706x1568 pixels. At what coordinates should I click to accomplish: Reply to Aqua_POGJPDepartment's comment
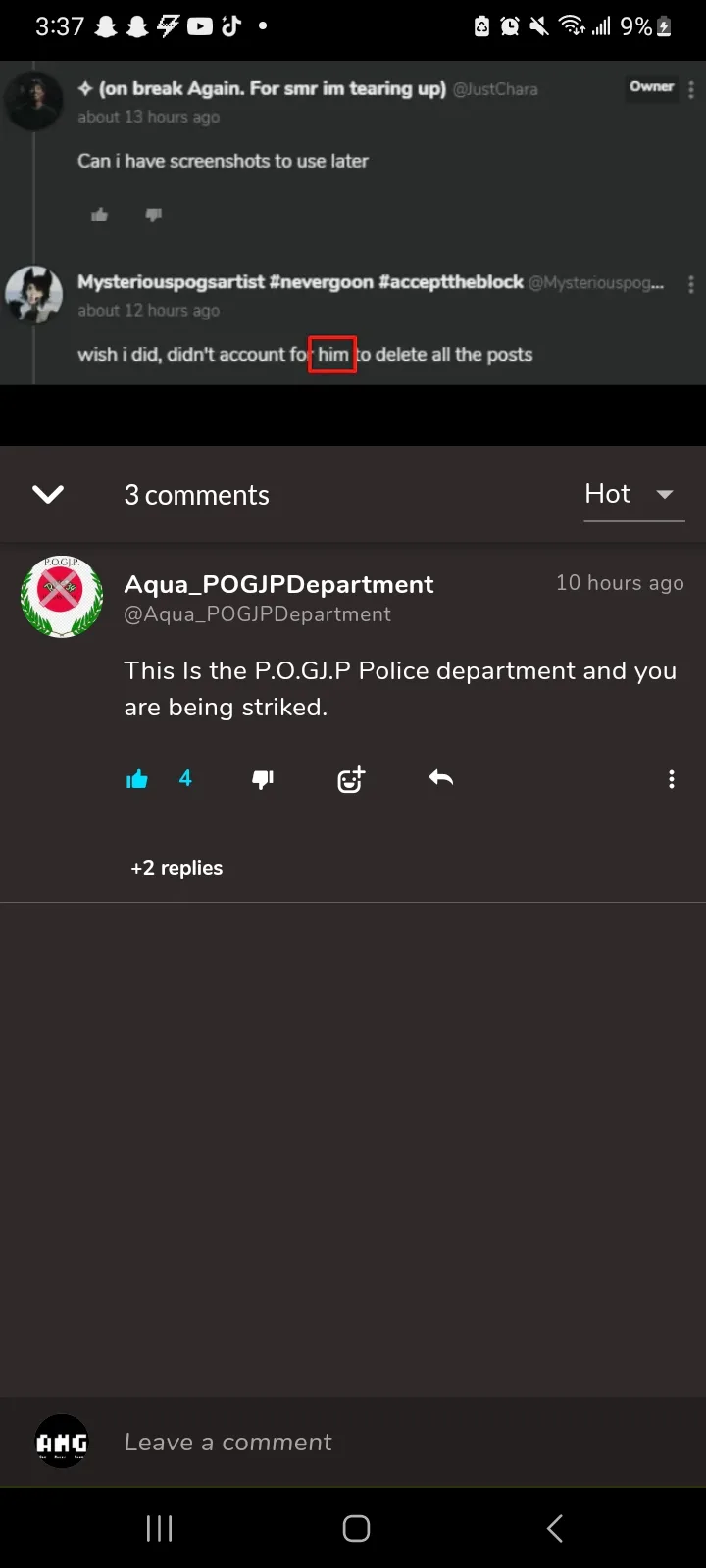point(441,778)
